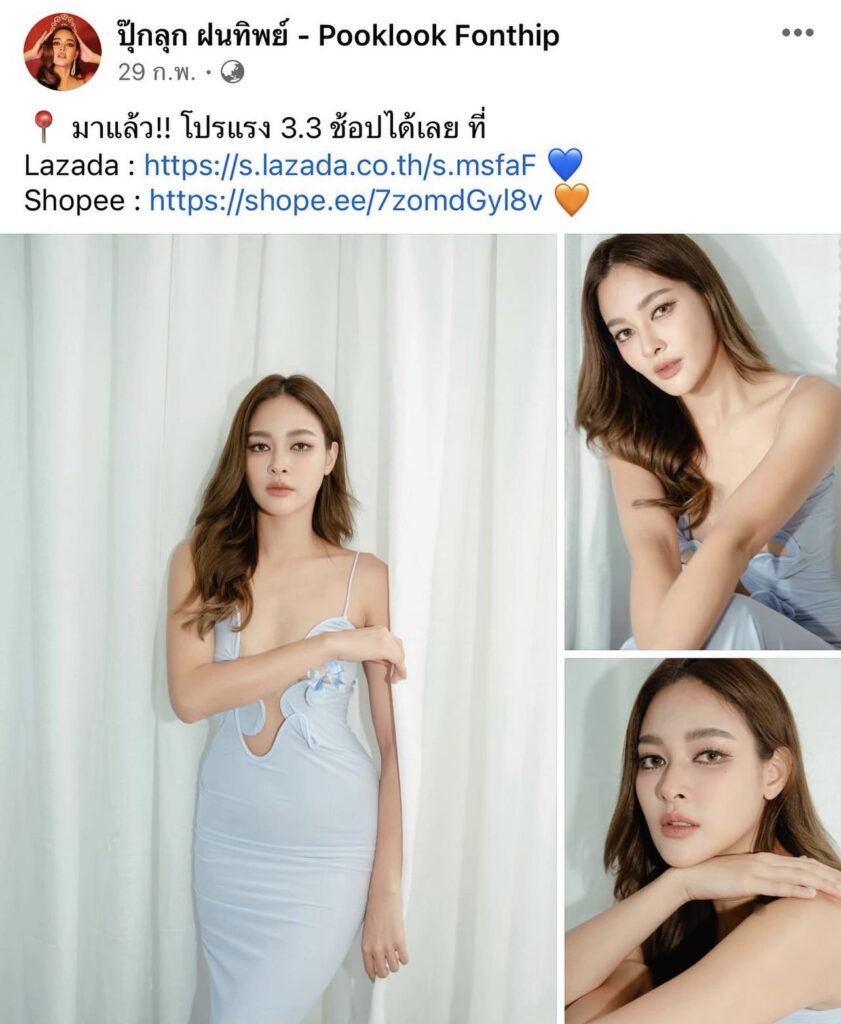View the seated photo with crossed arms
This screenshot has width=841, height=1024.
point(702,441)
